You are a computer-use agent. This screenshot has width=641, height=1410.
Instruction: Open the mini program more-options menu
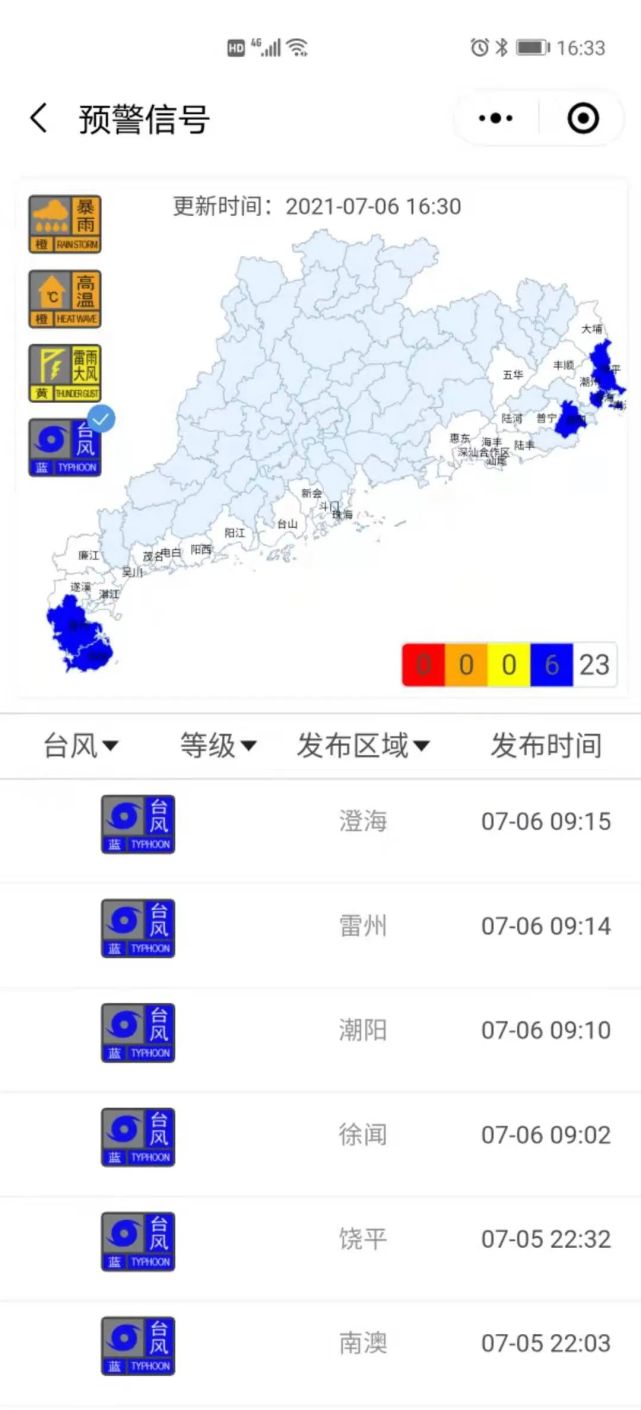[x=496, y=119]
